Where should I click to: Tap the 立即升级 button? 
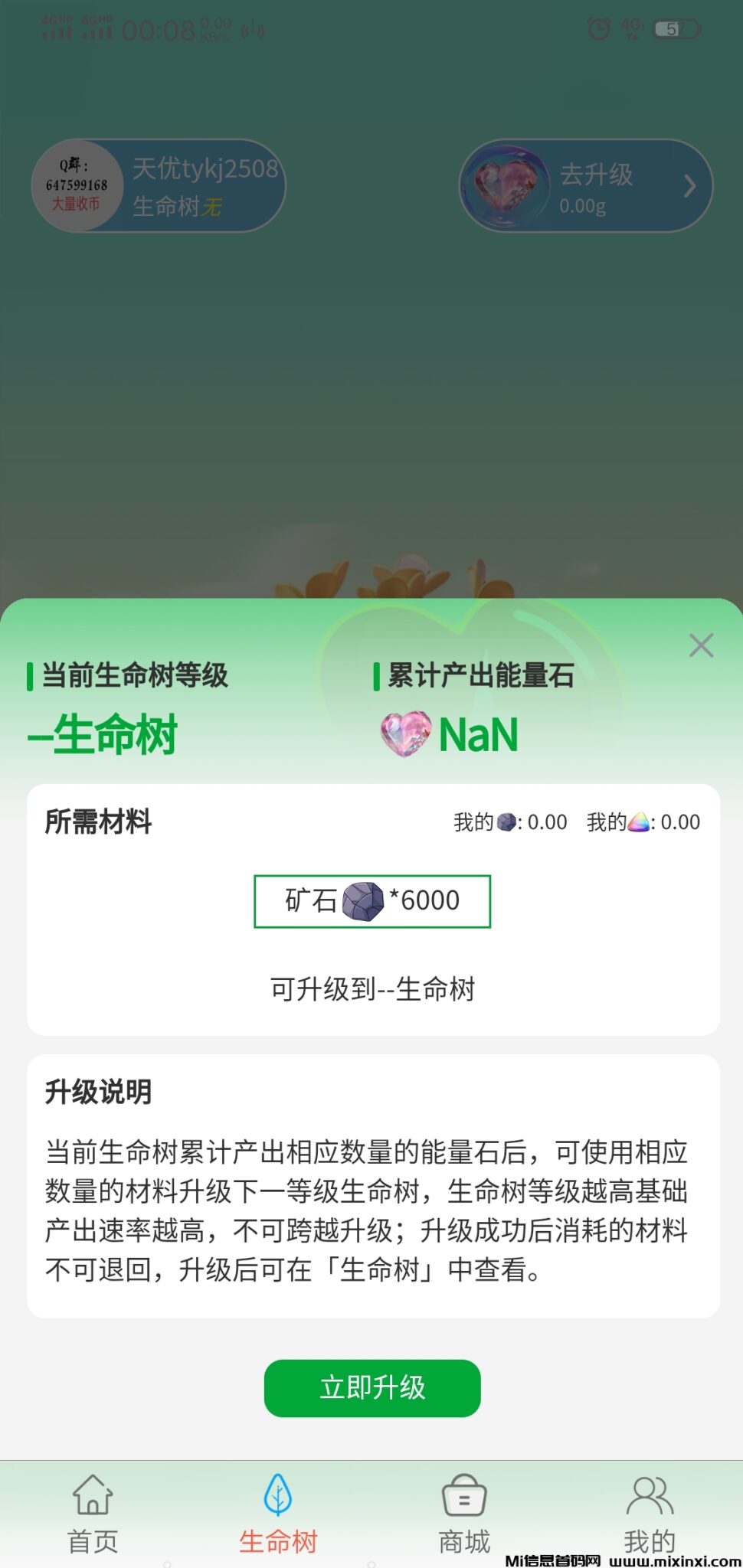coord(372,1387)
